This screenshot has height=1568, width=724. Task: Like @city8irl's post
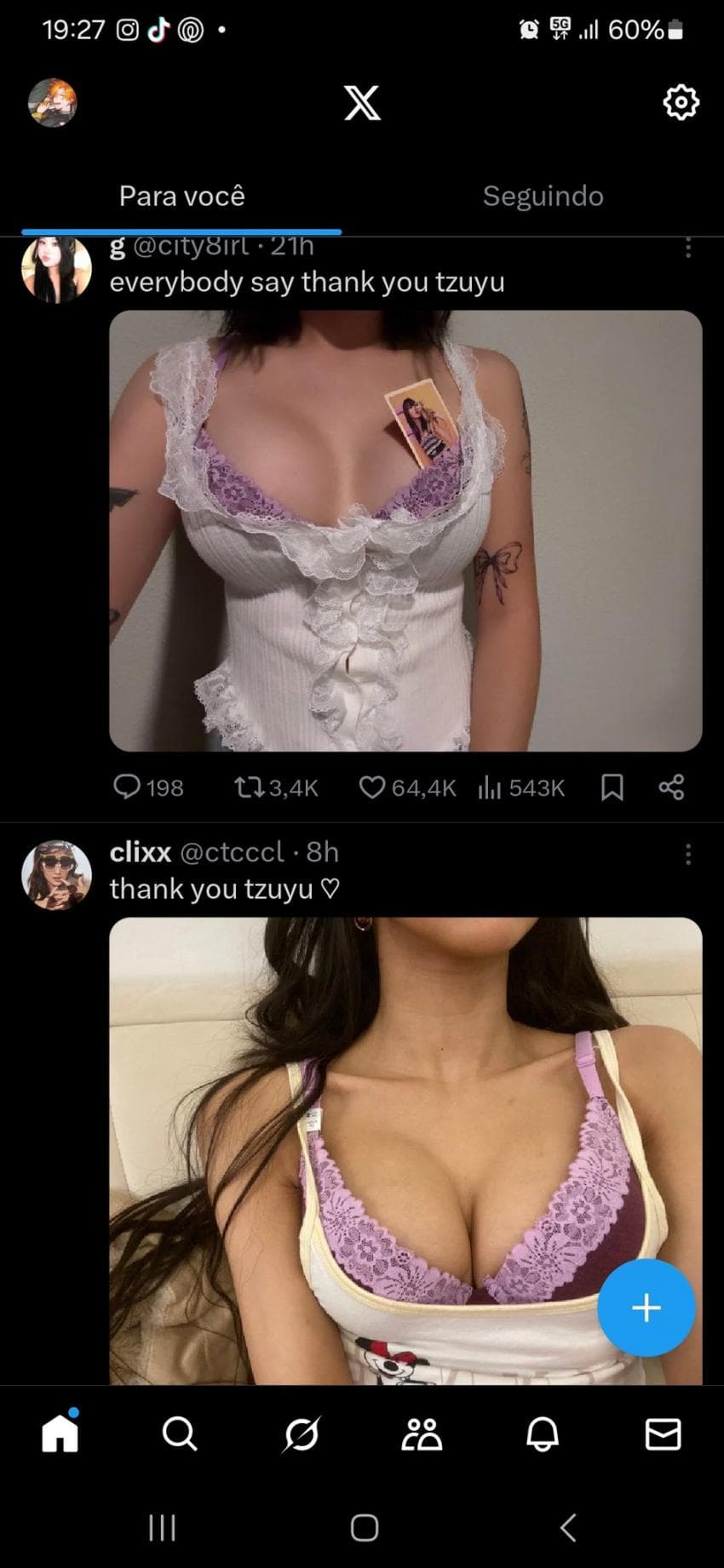click(372, 787)
